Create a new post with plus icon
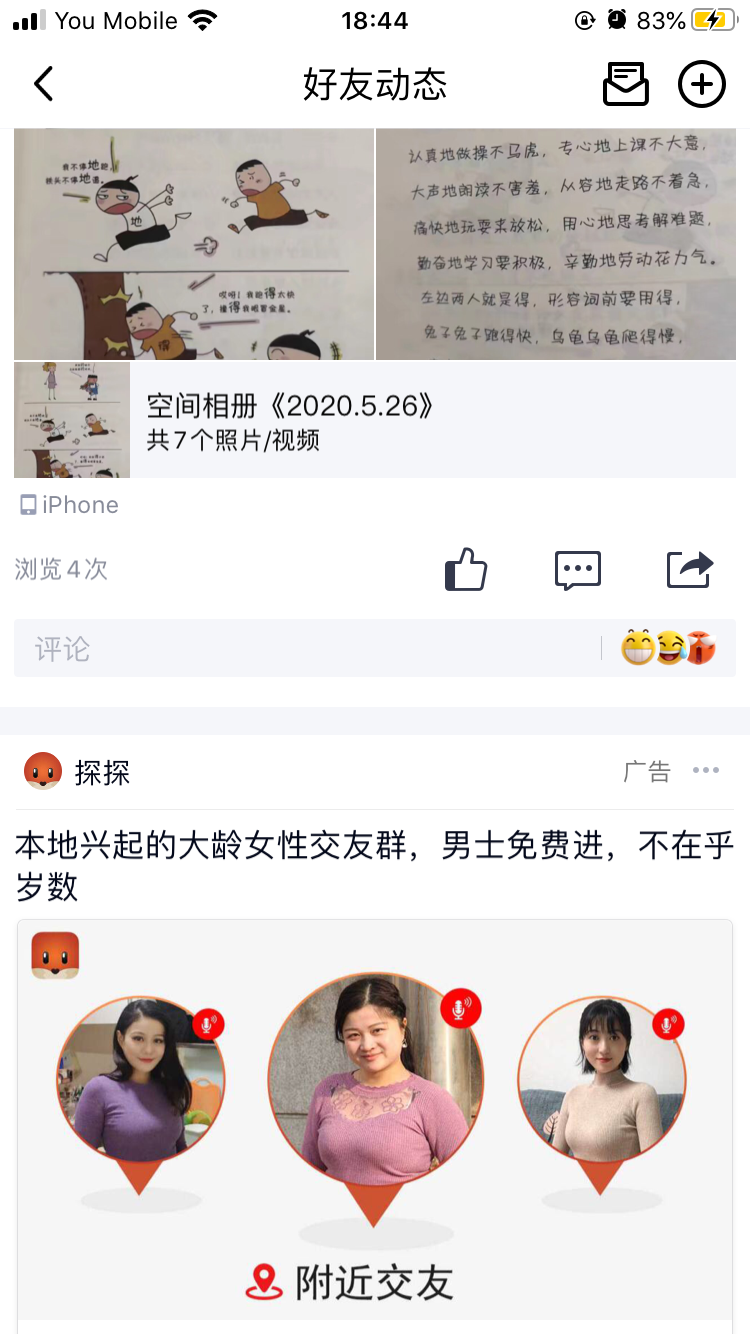750x1334 pixels. (702, 84)
